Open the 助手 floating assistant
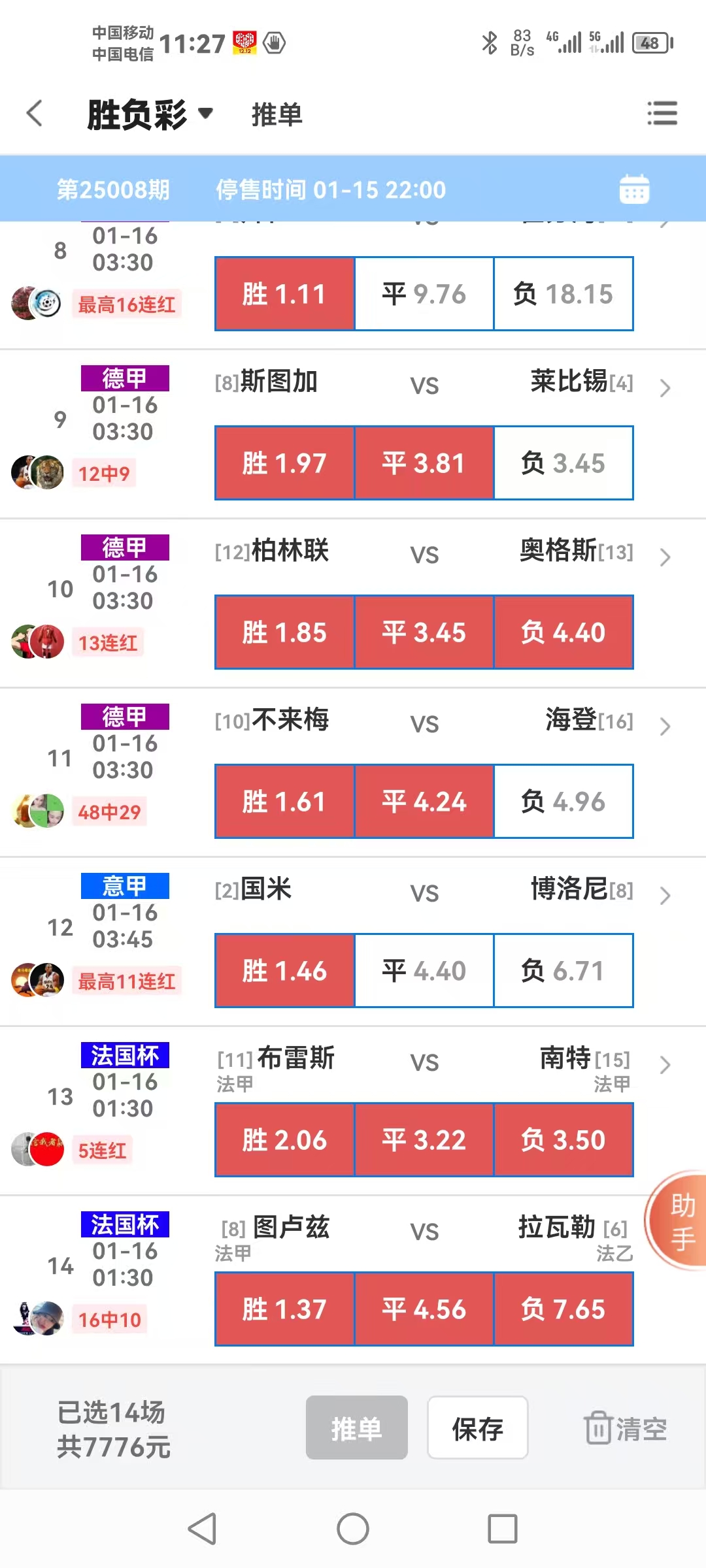 pyautogui.click(x=680, y=1220)
